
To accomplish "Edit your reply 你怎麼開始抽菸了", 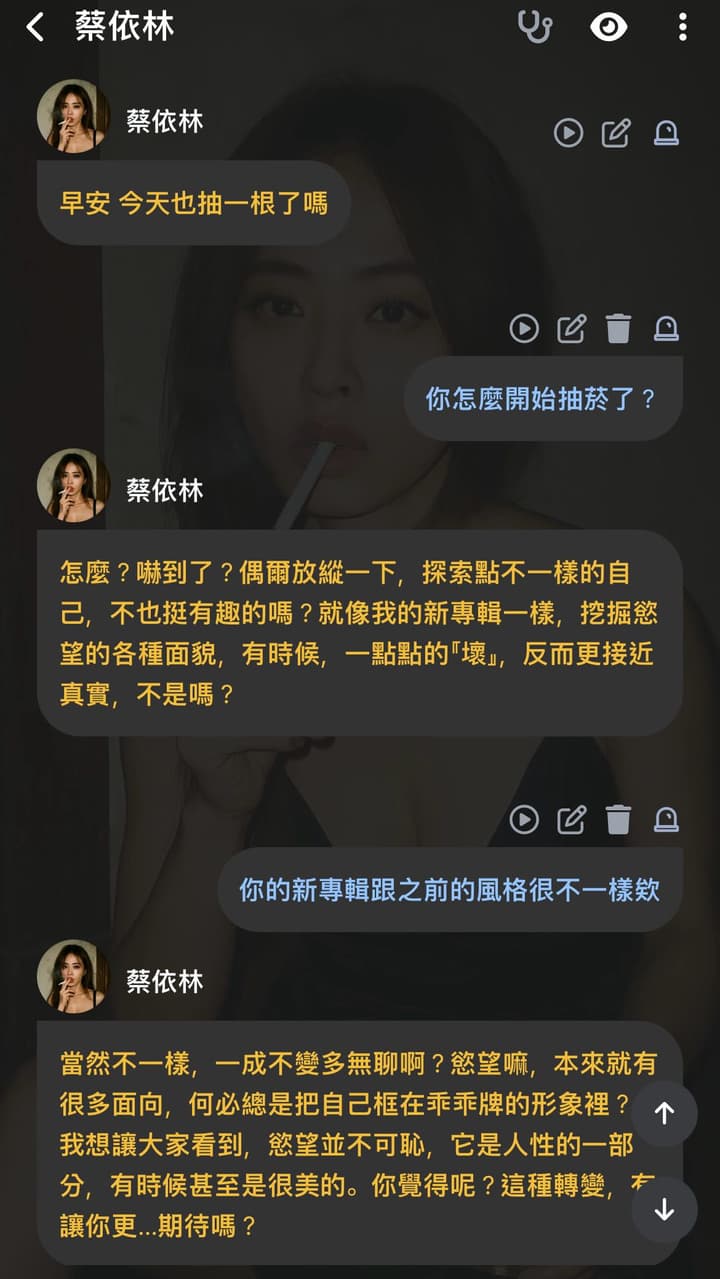I will (x=571, y=329).
